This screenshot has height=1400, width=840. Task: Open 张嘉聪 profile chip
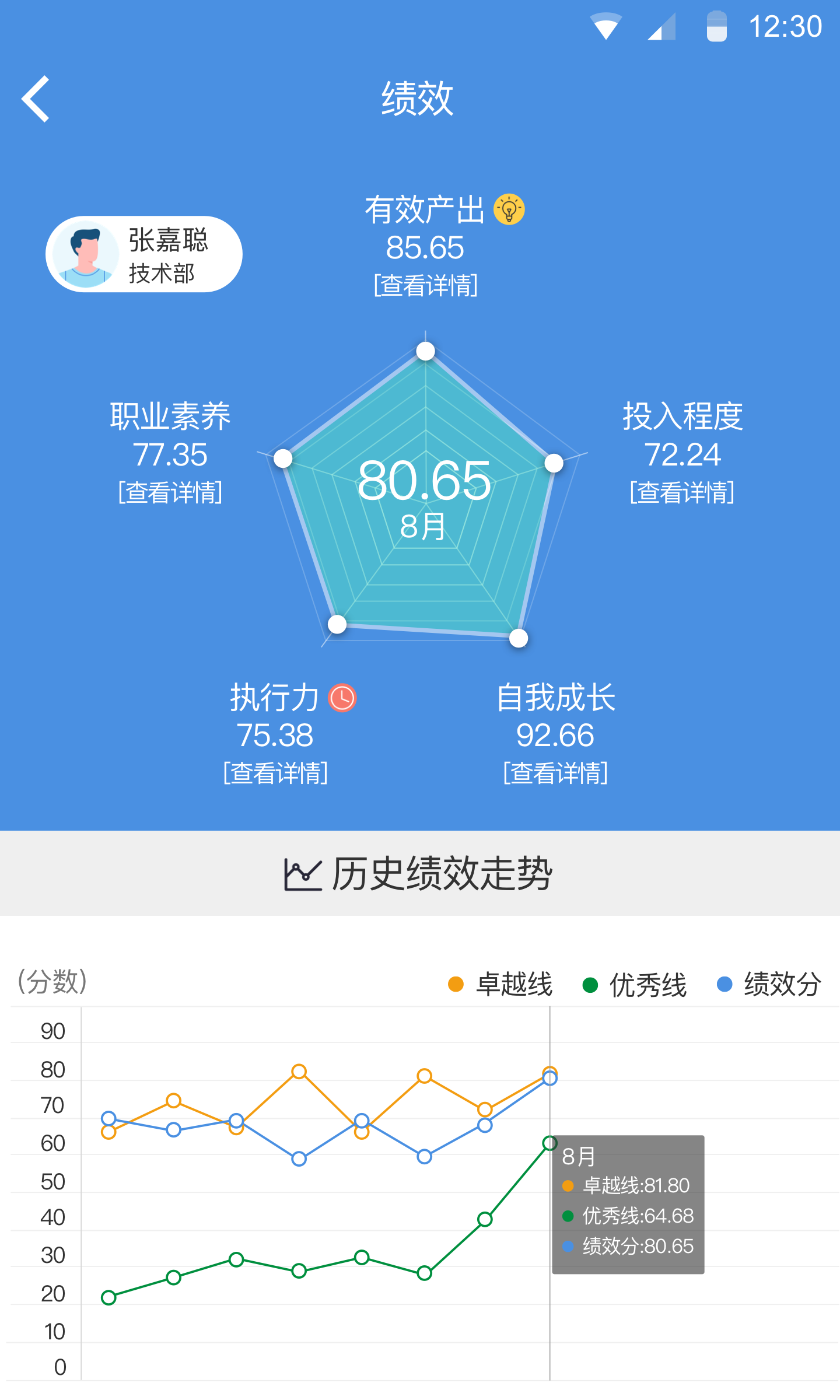(x=144, y=254)
